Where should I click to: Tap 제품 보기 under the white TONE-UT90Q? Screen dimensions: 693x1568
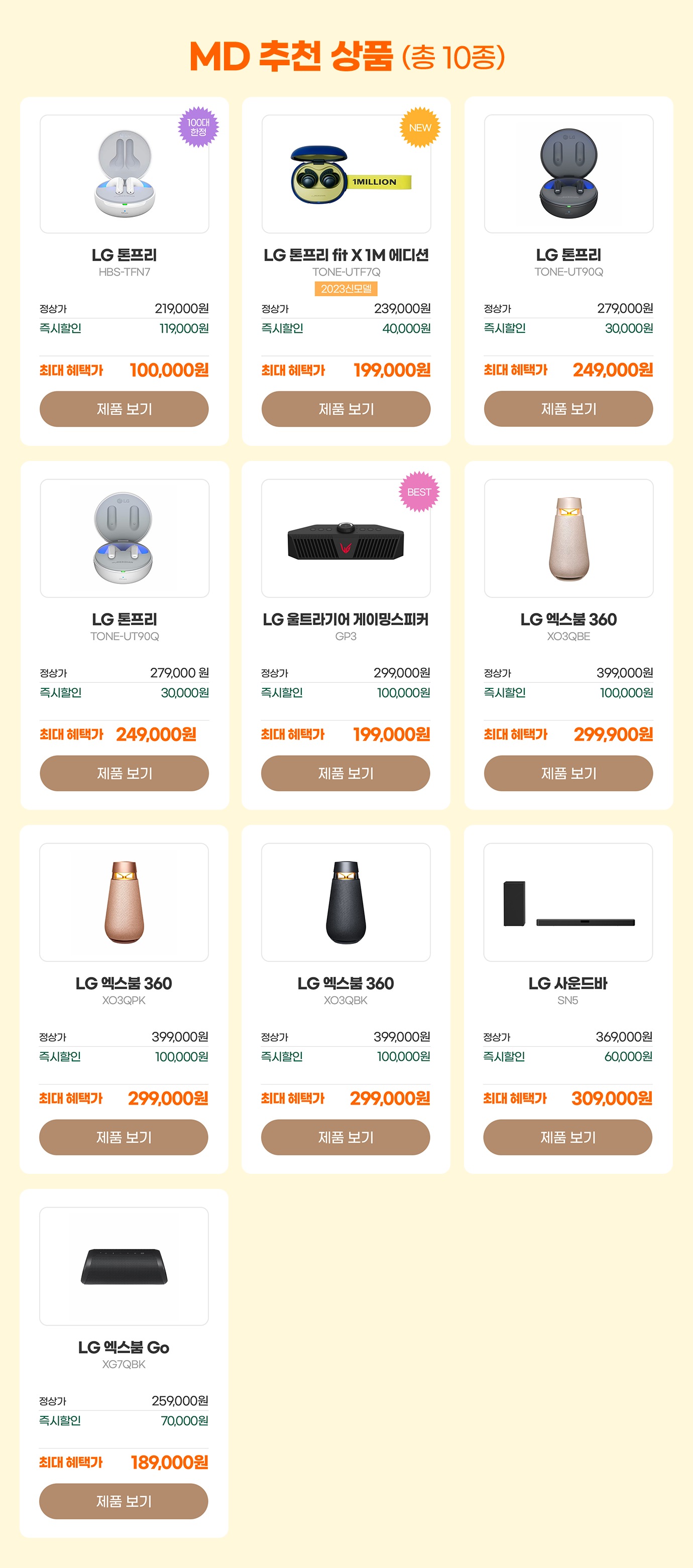pyautogui.click(x=124, y=773)
